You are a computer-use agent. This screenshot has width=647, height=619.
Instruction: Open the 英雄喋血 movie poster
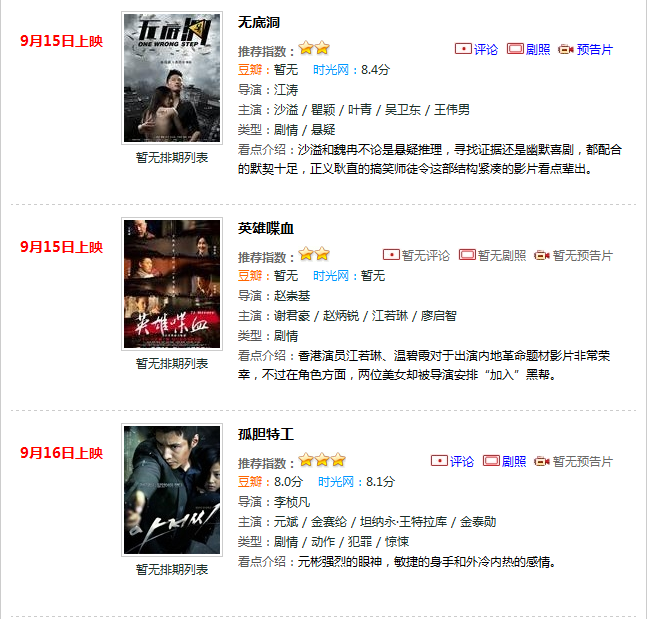coord(172,284)
